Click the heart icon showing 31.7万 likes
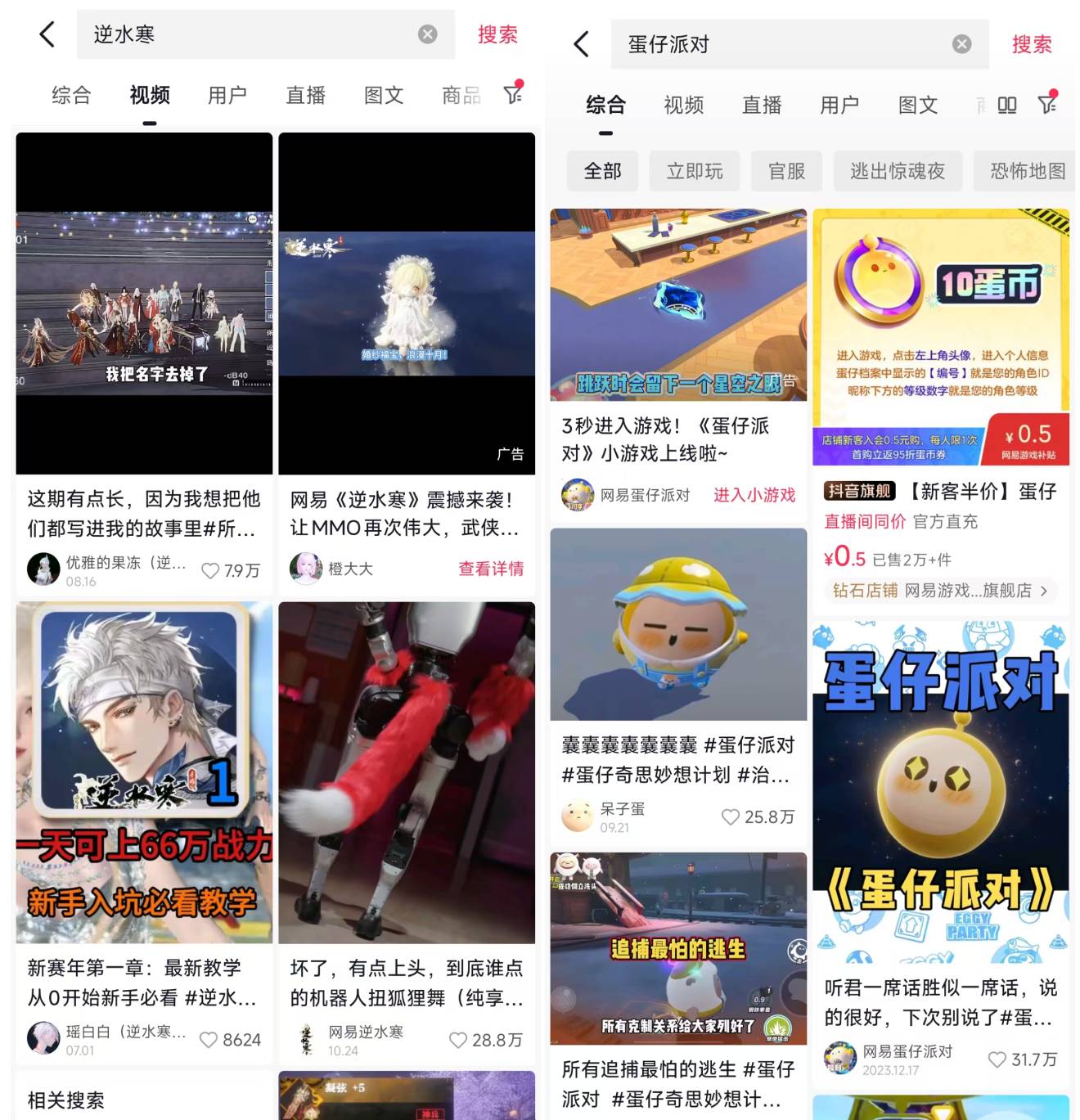 tap(997, 1059)
